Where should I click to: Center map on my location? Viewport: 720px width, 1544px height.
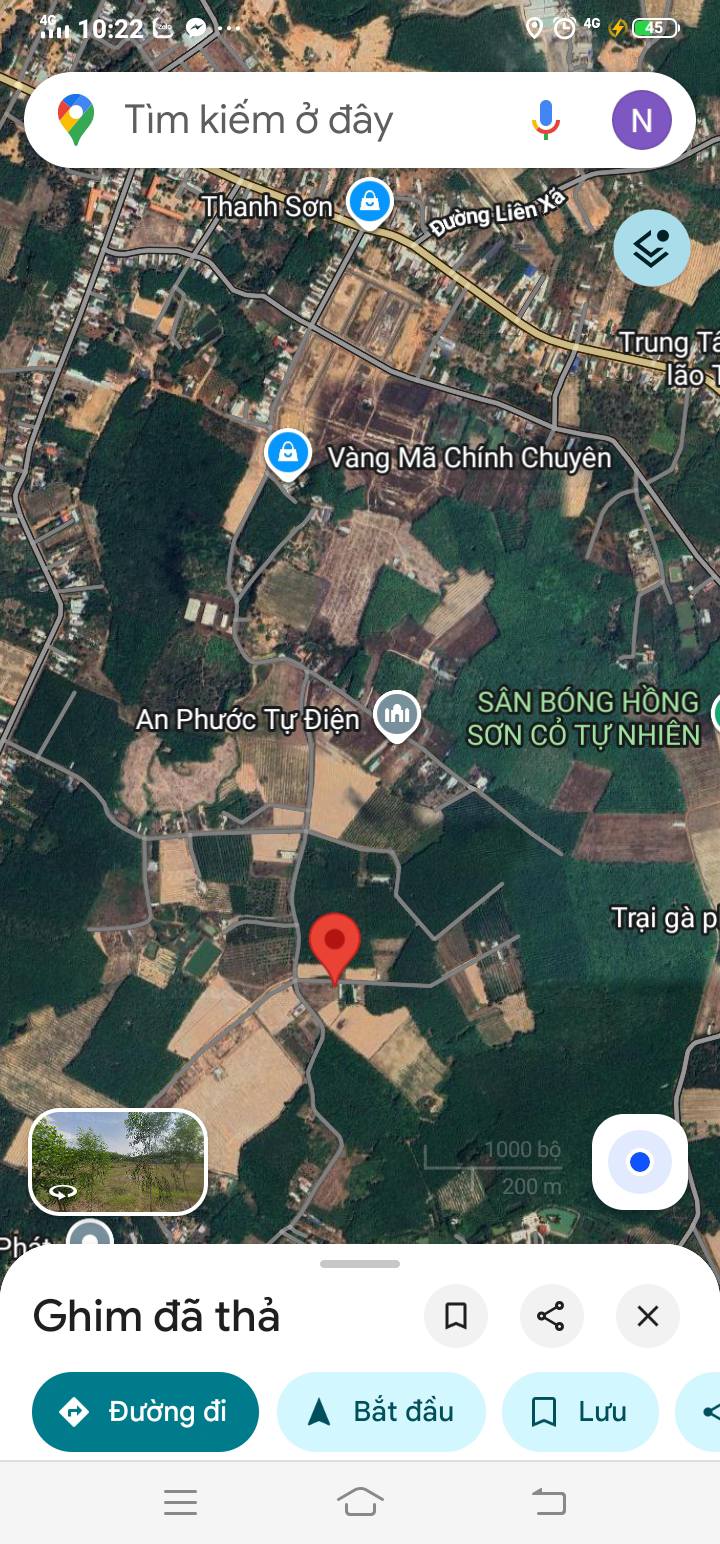coord(640,1162)
